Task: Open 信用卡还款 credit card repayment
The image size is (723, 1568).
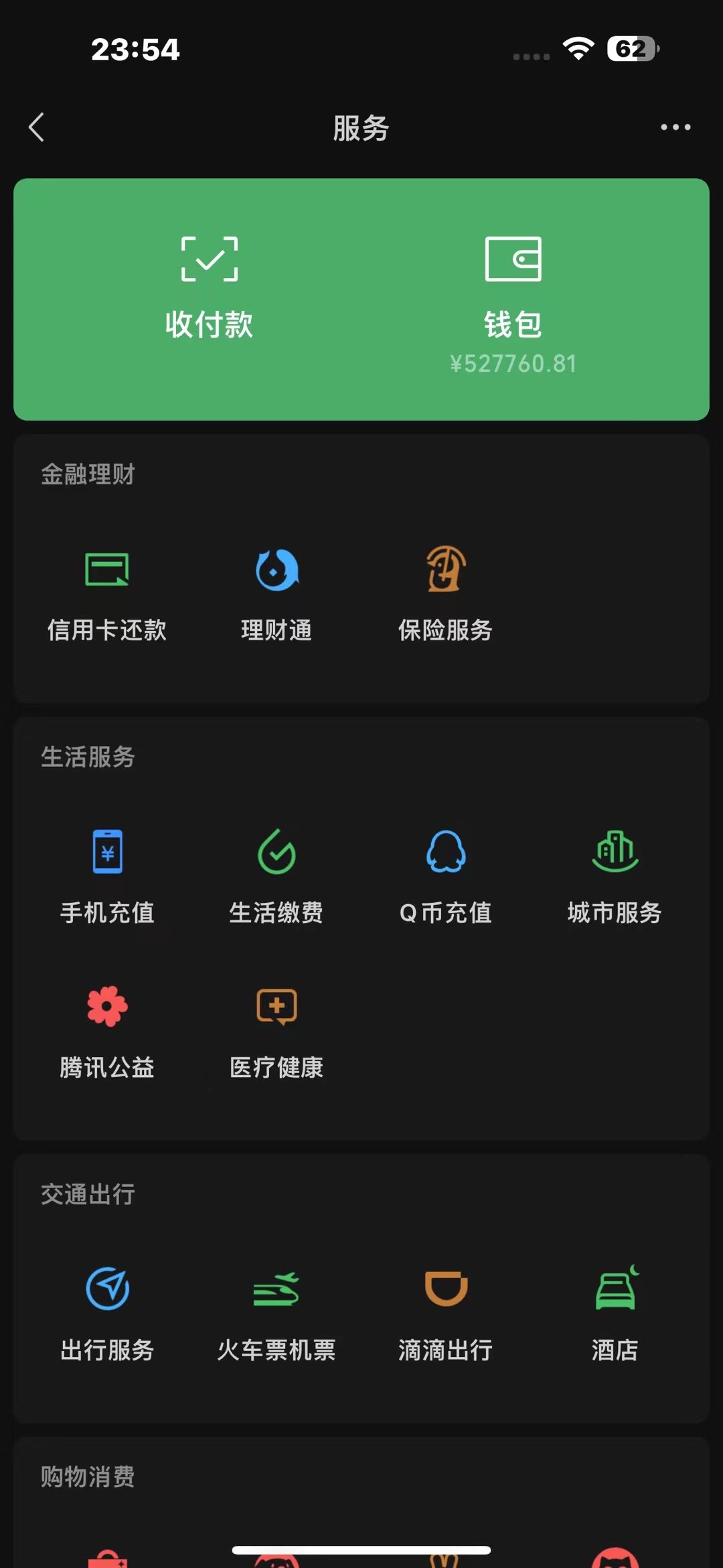Action: 107,596
